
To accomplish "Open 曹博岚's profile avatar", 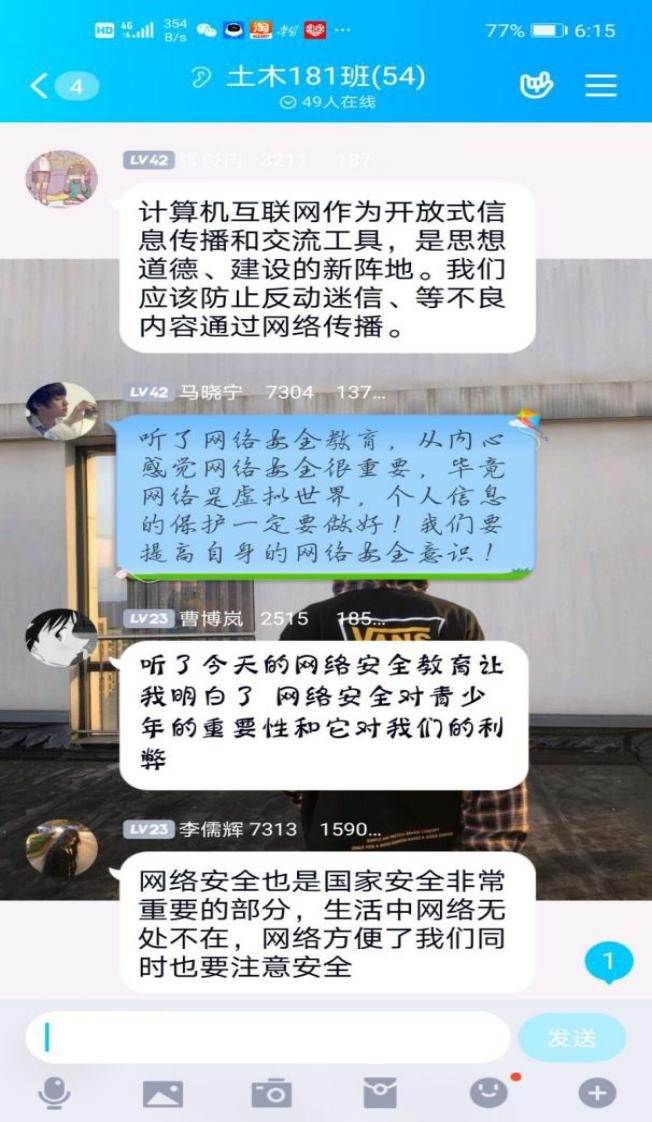I will tap(61, 637).
